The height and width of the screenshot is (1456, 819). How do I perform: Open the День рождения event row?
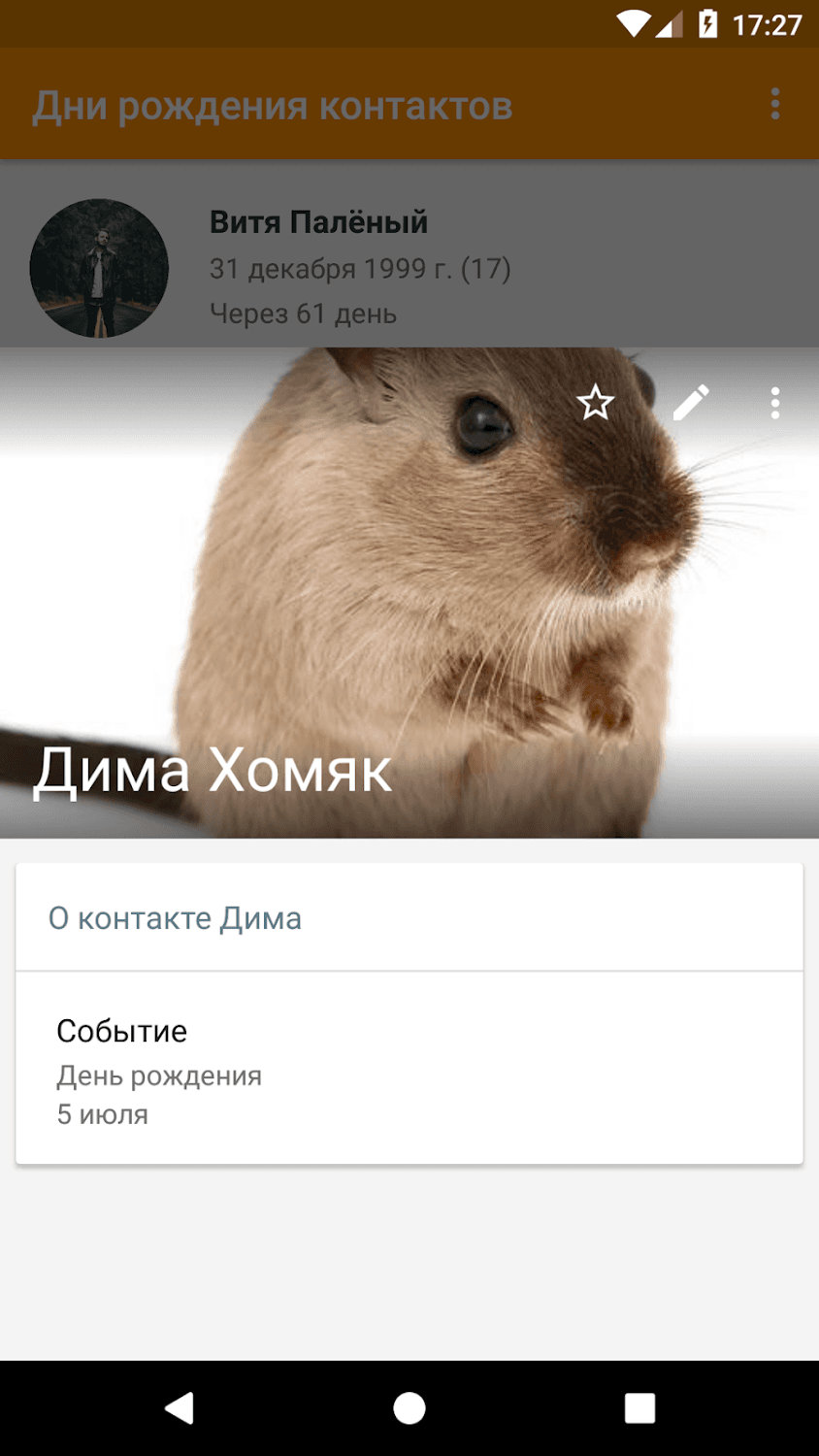pyautogui.click(x=409, y=1072)
